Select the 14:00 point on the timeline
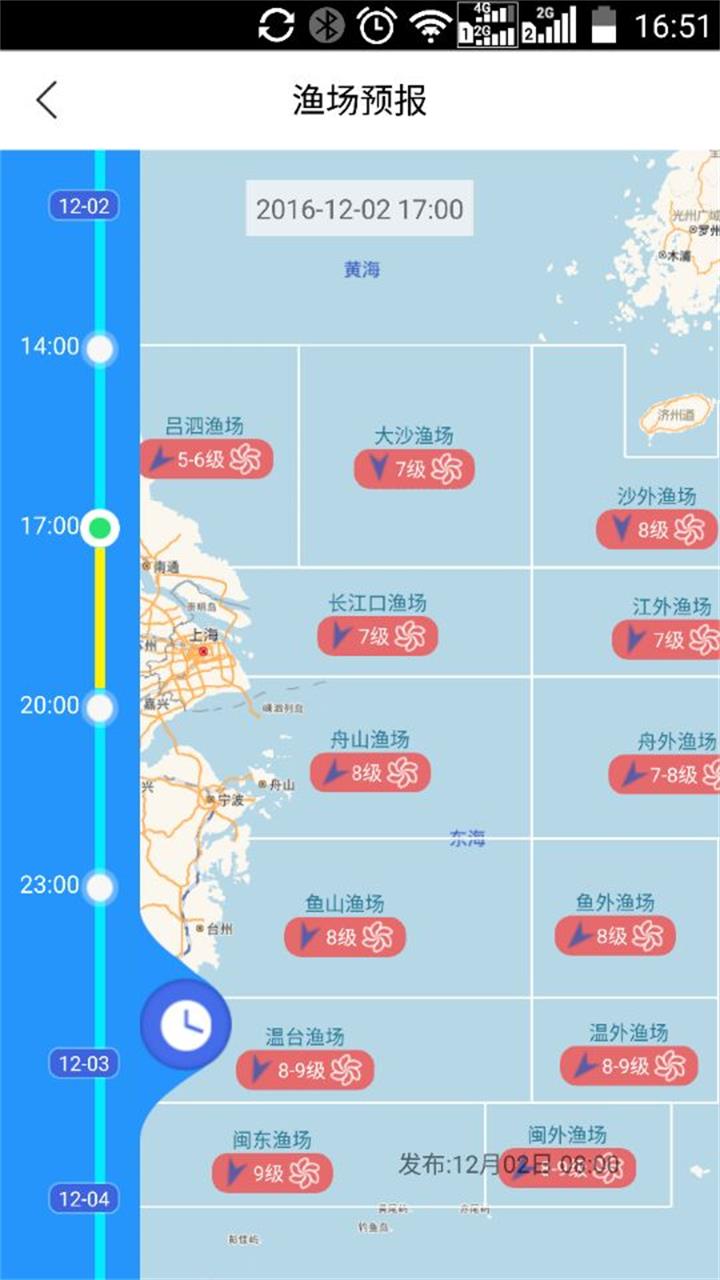Screen dimensions: 720x1280 point(100,349)
